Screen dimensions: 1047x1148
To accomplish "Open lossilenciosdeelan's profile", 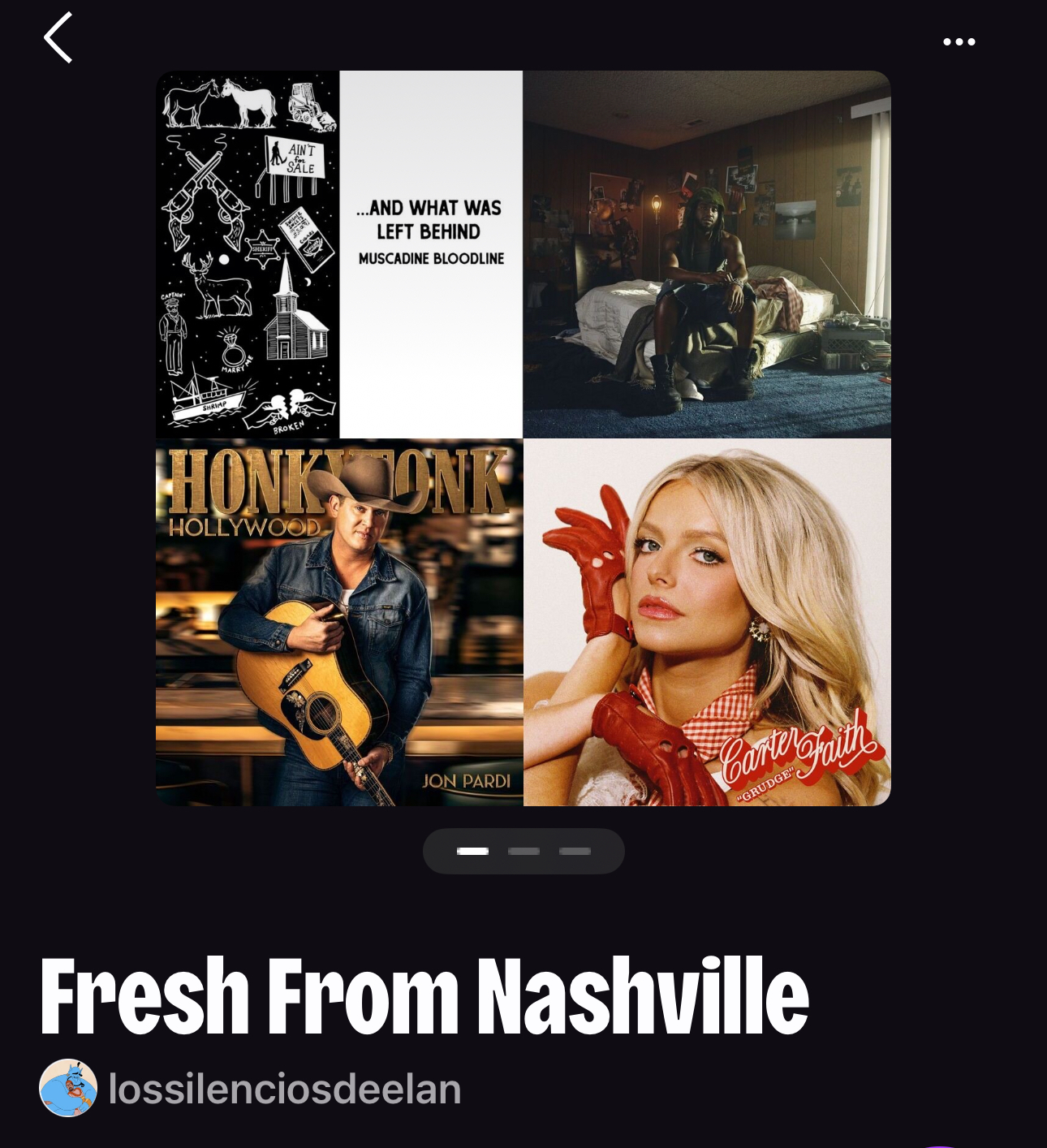I will pyautogui.click(x=283, y=1089).
